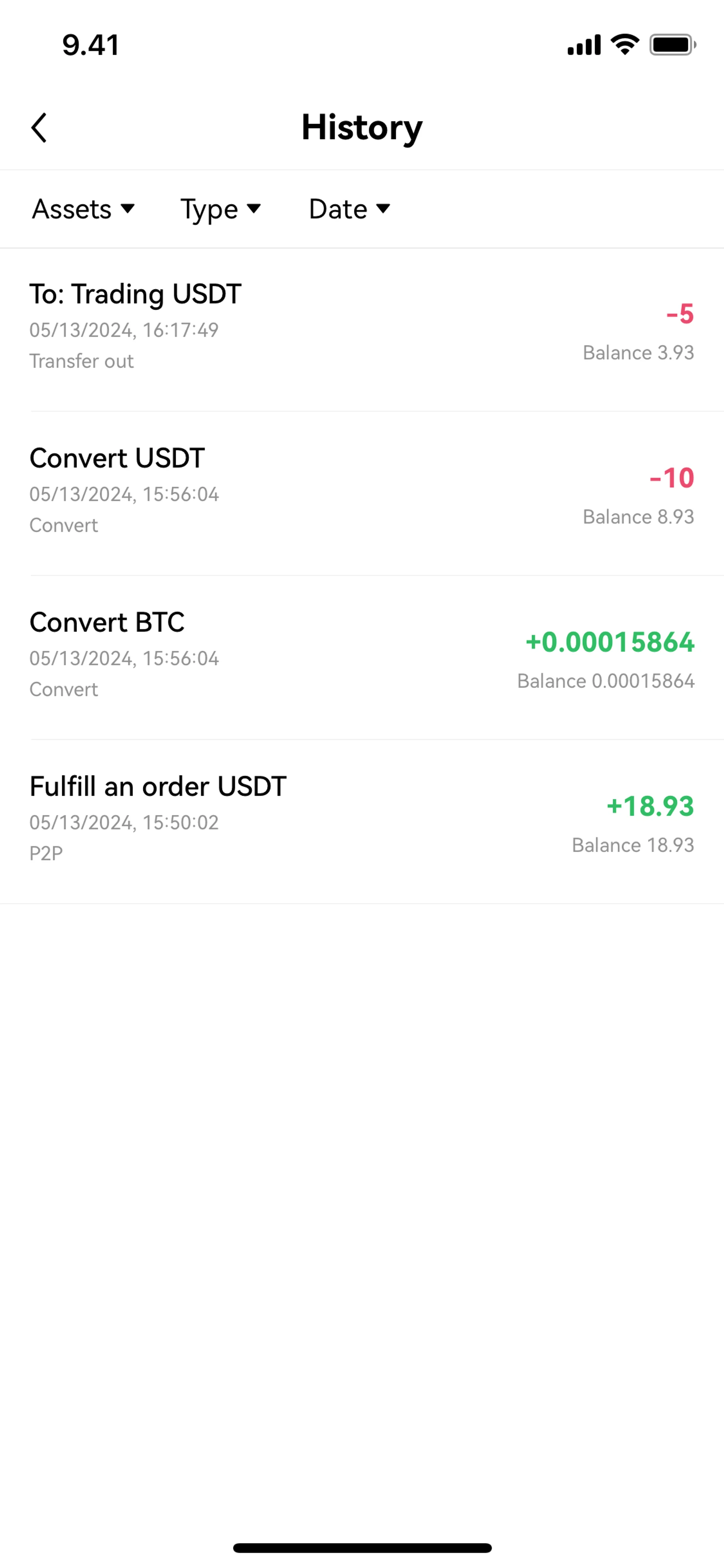Screen dimensions: 724x1568
Task: Expand the Type filter dropdown
Action: [220, 209]
